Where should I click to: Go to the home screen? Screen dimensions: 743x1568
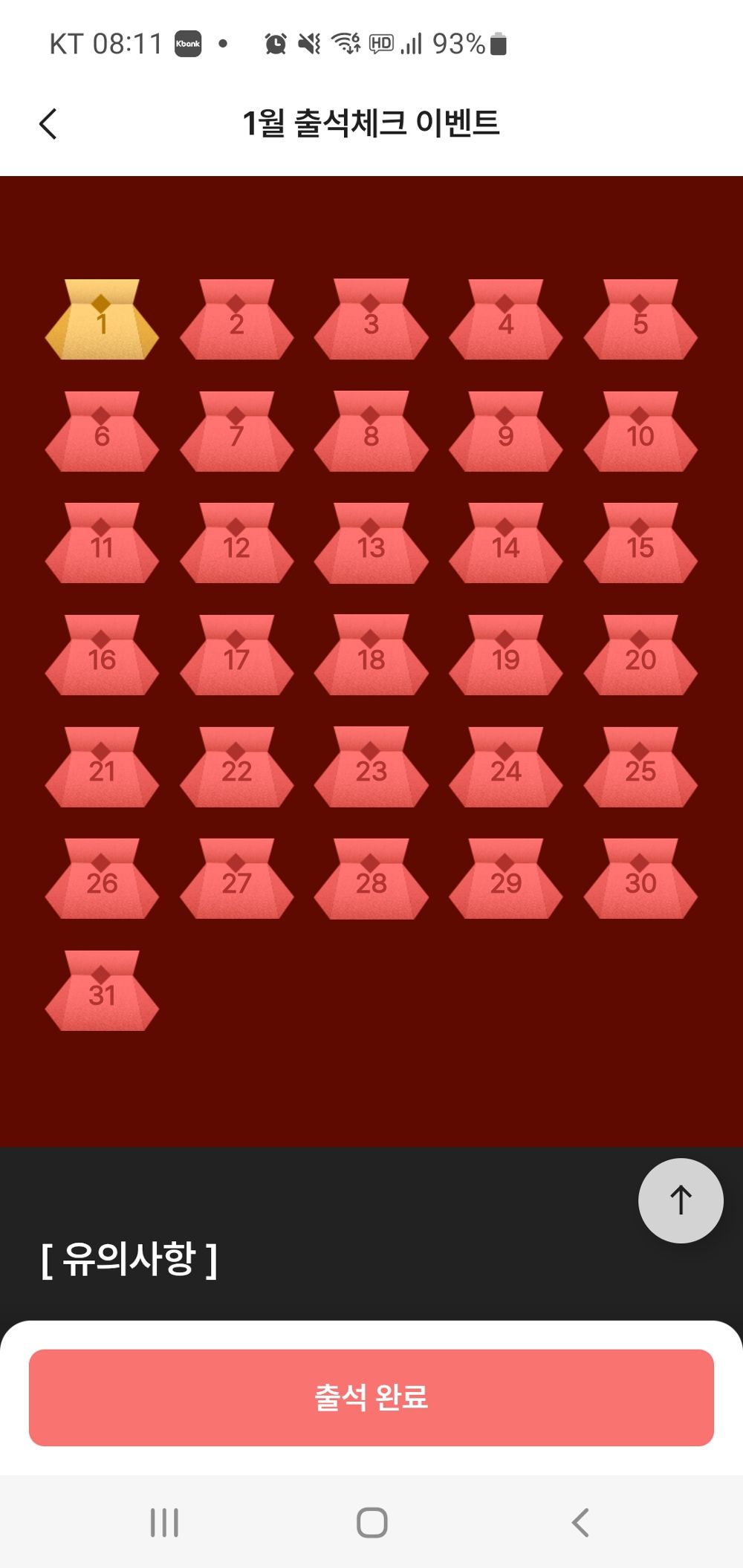(x=371, y=1522)
